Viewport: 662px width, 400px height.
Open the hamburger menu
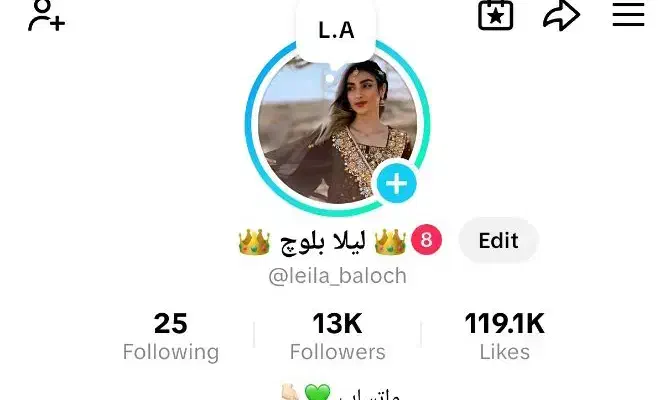click(x=628, y=14)
